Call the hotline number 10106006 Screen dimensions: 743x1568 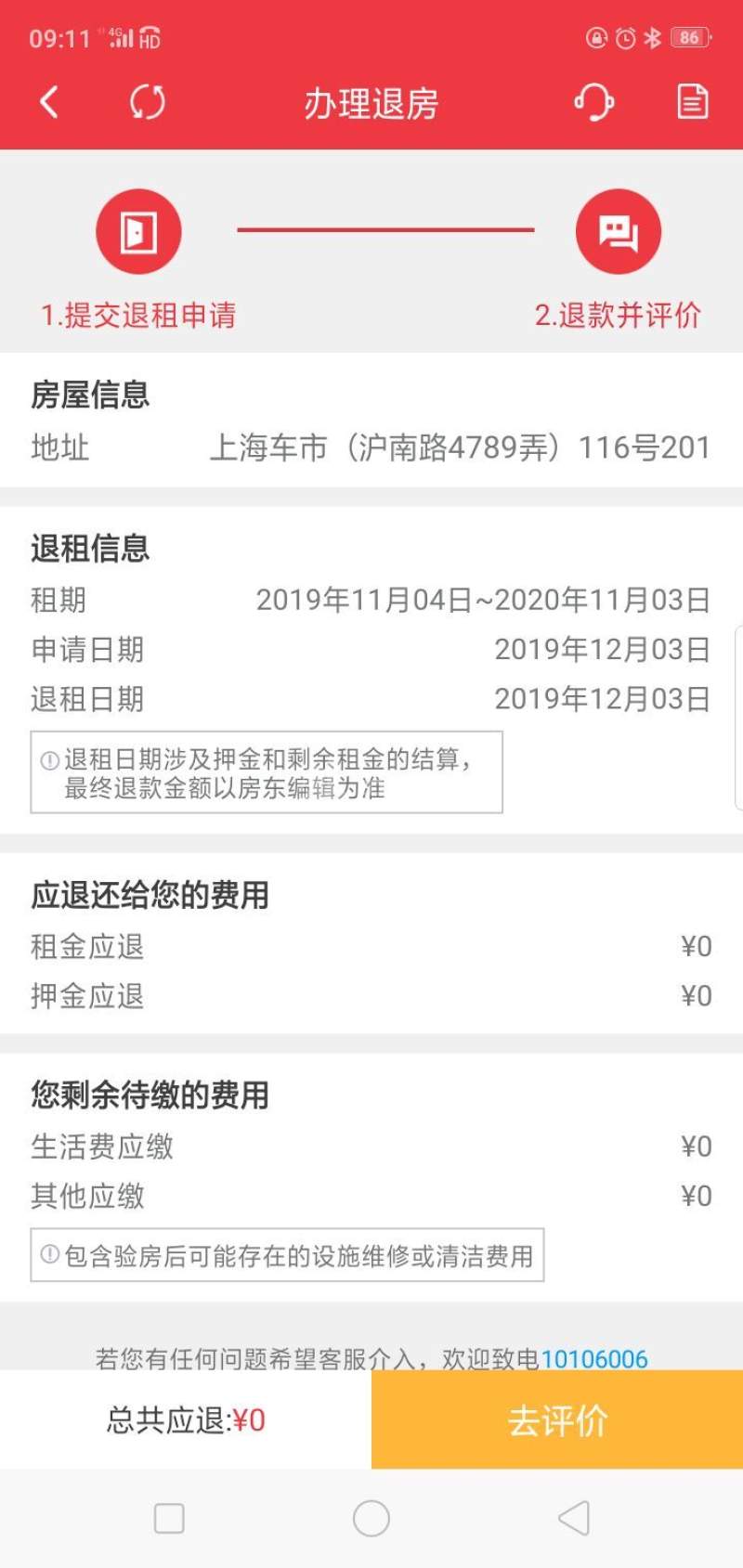(x=594, y=1358)
